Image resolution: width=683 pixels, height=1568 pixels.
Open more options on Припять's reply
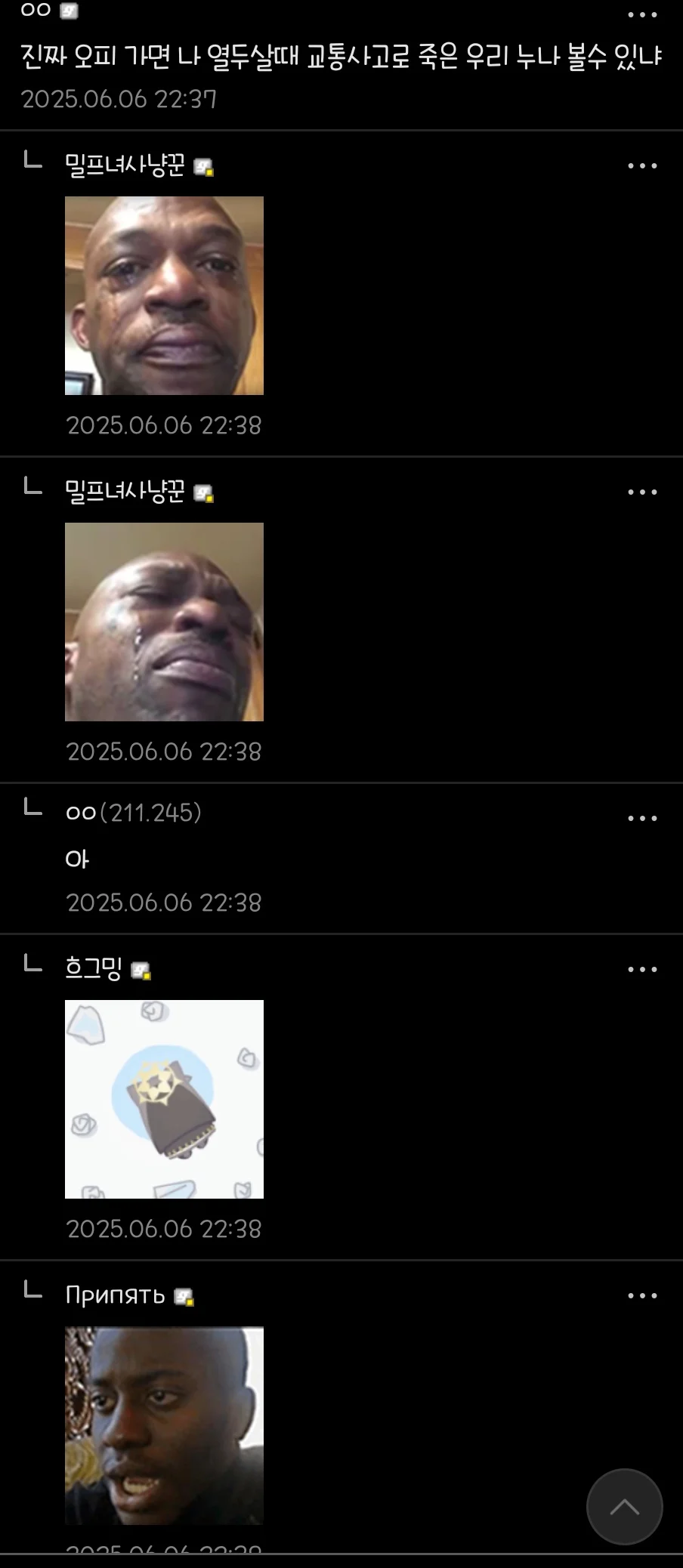(x=642, y=1295)
